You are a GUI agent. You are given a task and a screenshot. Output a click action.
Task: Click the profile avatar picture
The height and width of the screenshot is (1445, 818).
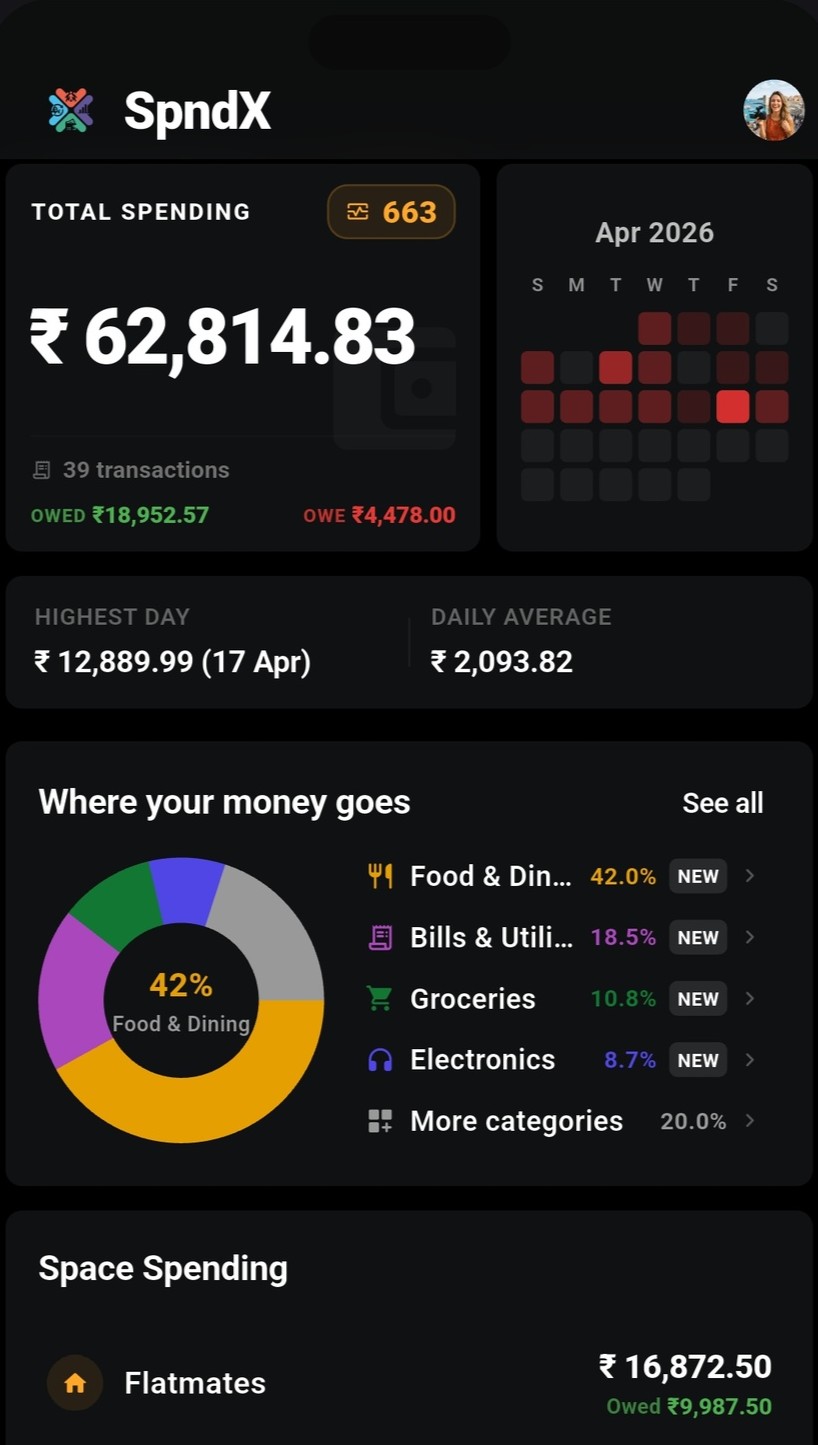tap(774, 110)
